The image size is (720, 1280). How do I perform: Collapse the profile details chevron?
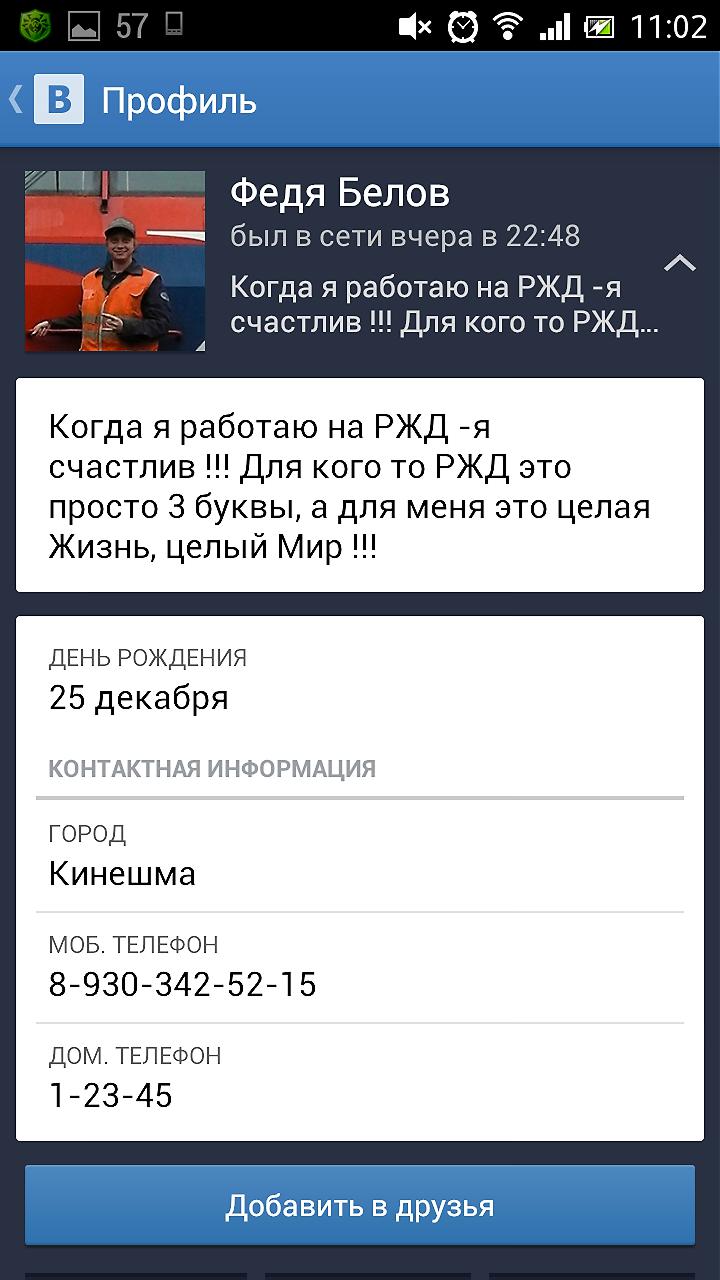pos(680,263)
